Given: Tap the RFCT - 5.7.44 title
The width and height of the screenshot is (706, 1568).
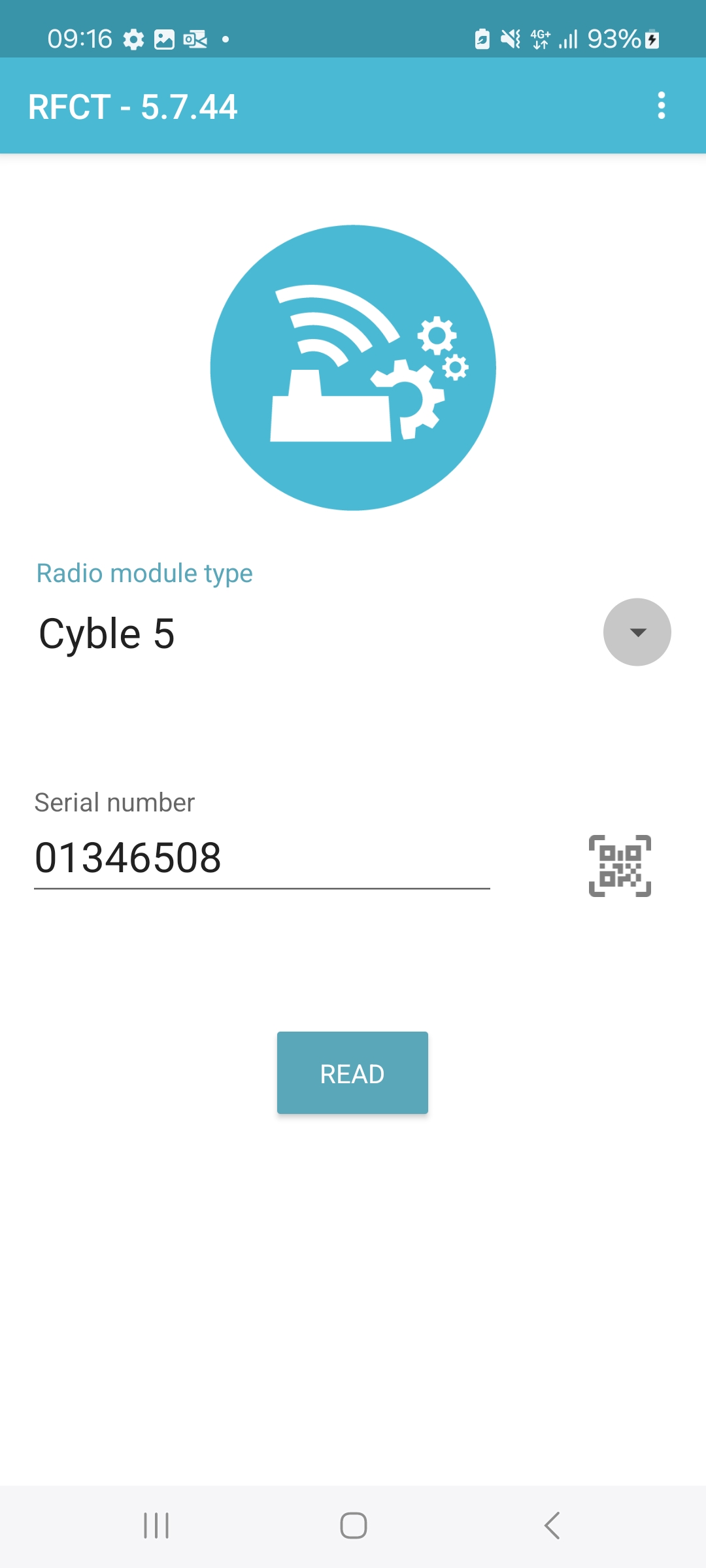Looking at the screenshot, I should 133,106.
